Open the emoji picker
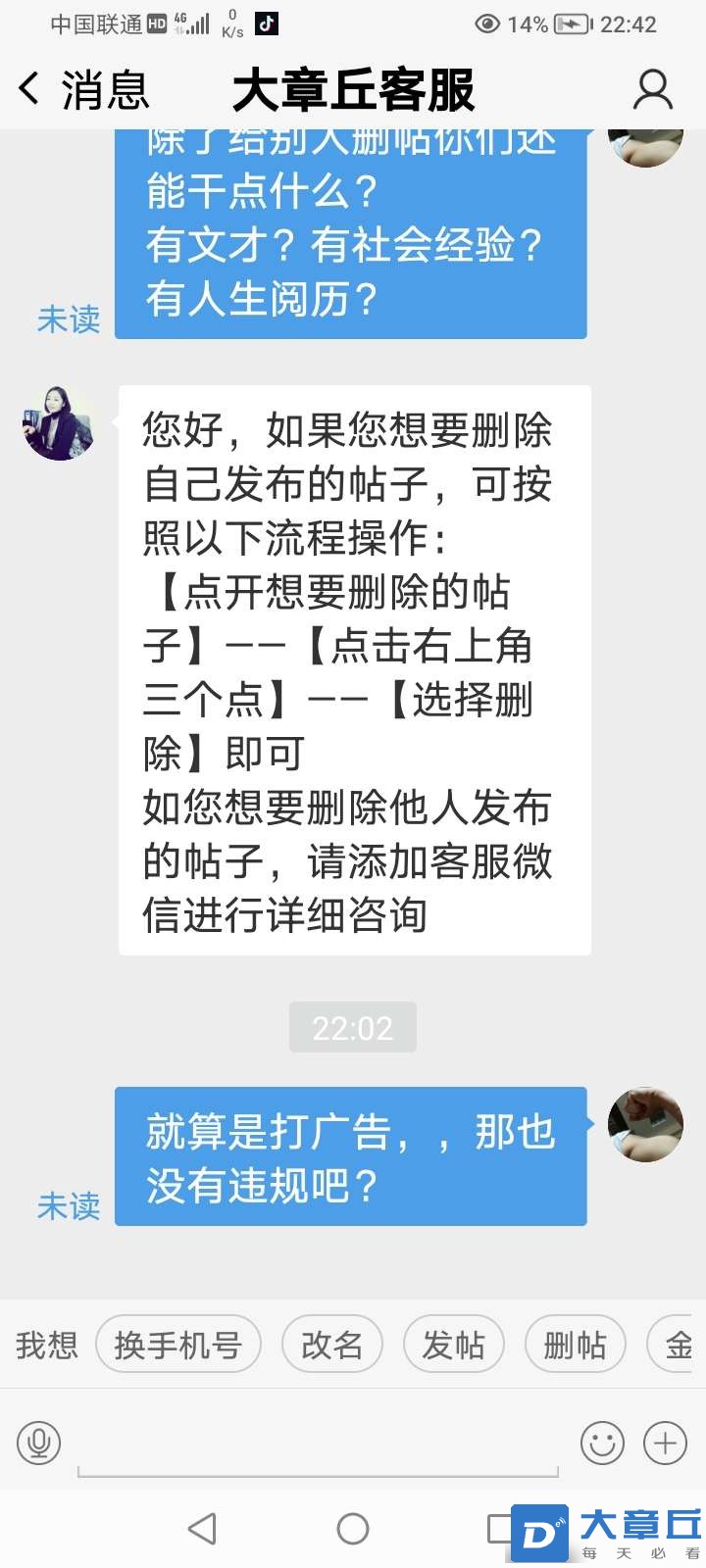The width and height of the screenshot is (706, 1568). pos(602,1443)
